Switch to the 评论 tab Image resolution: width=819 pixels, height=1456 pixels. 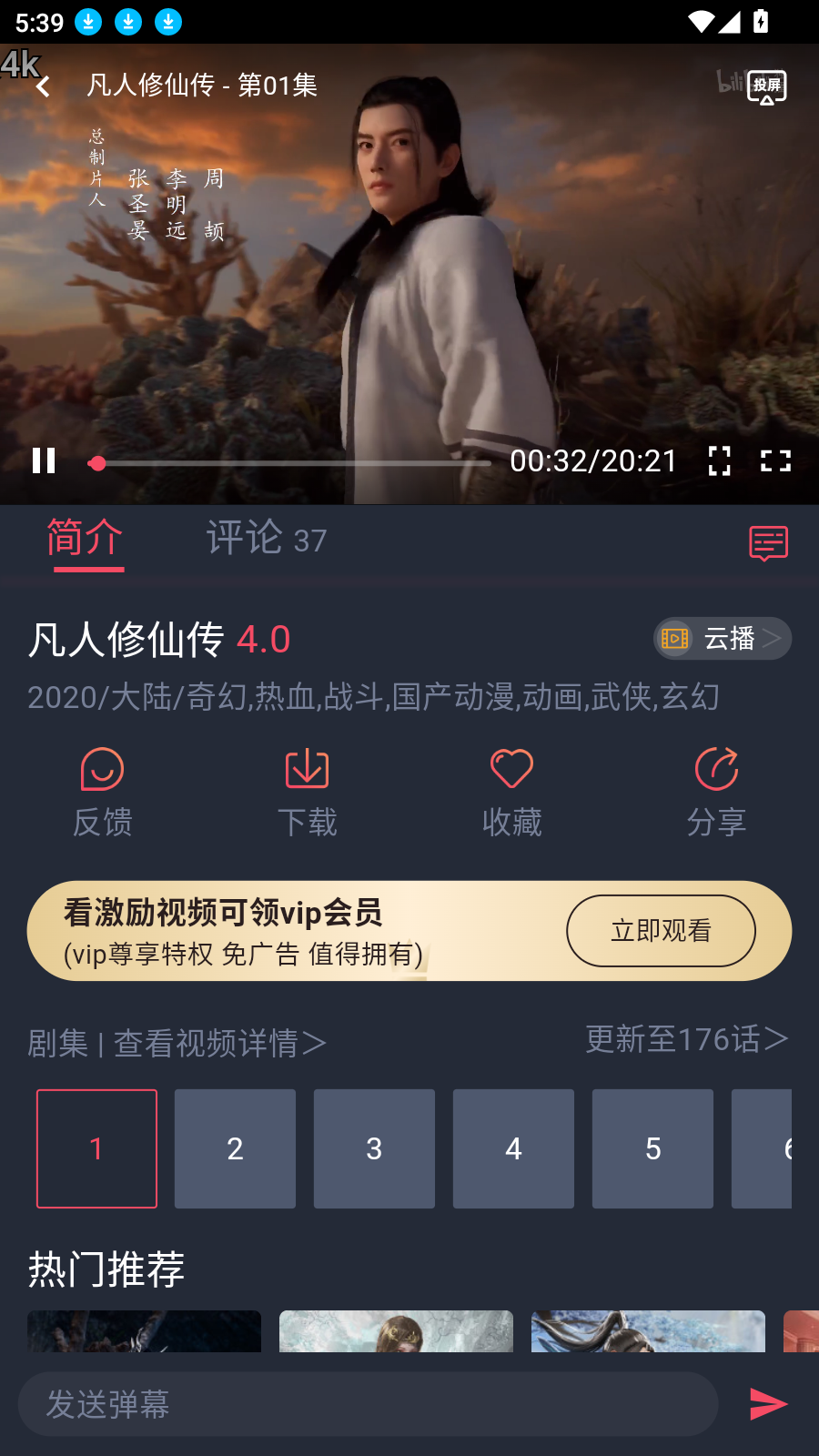point(266,539)
